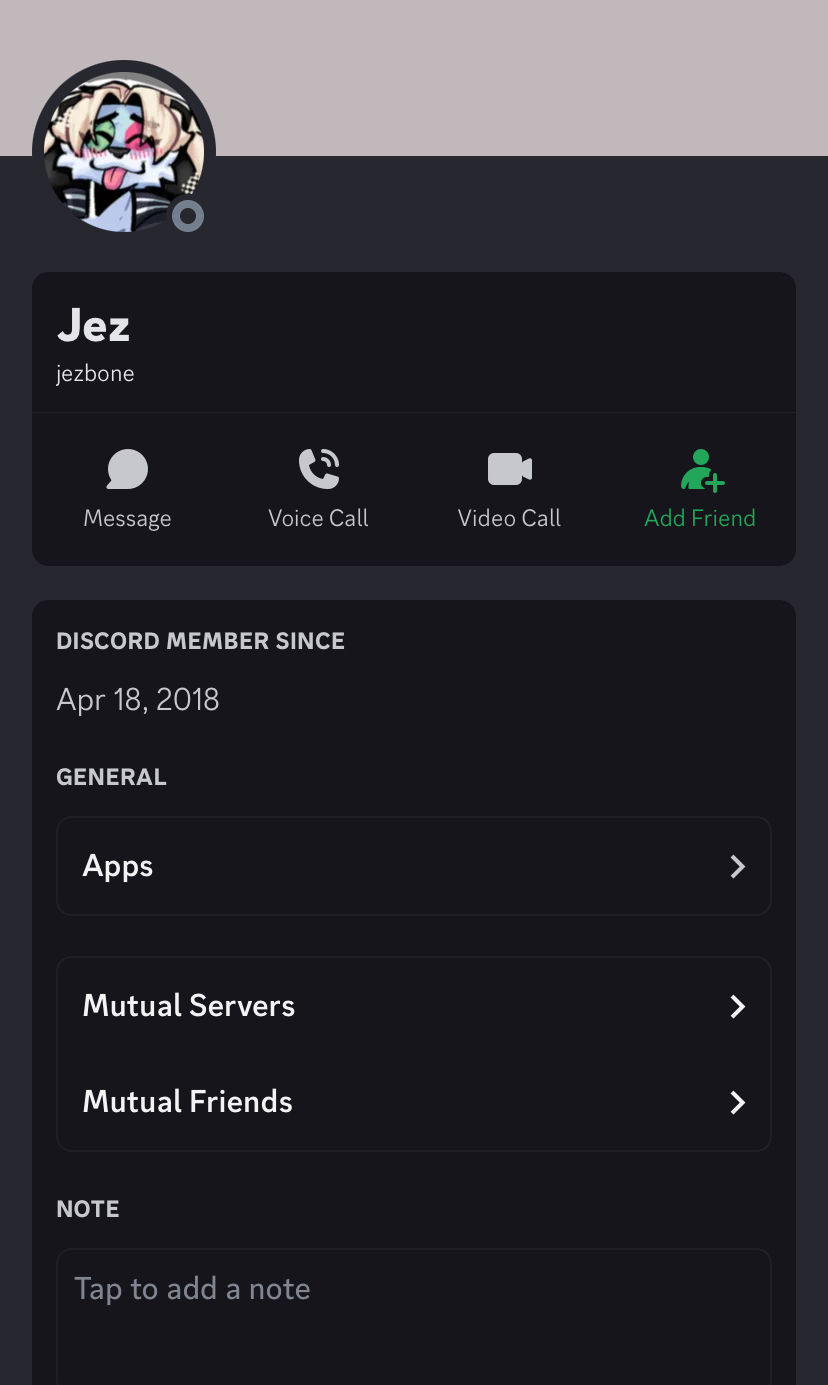The width and height of the screenshot is (828, 1385).
Task: Start a voice call with Jez
Action: pyautogui.click(x=318, y=489)
